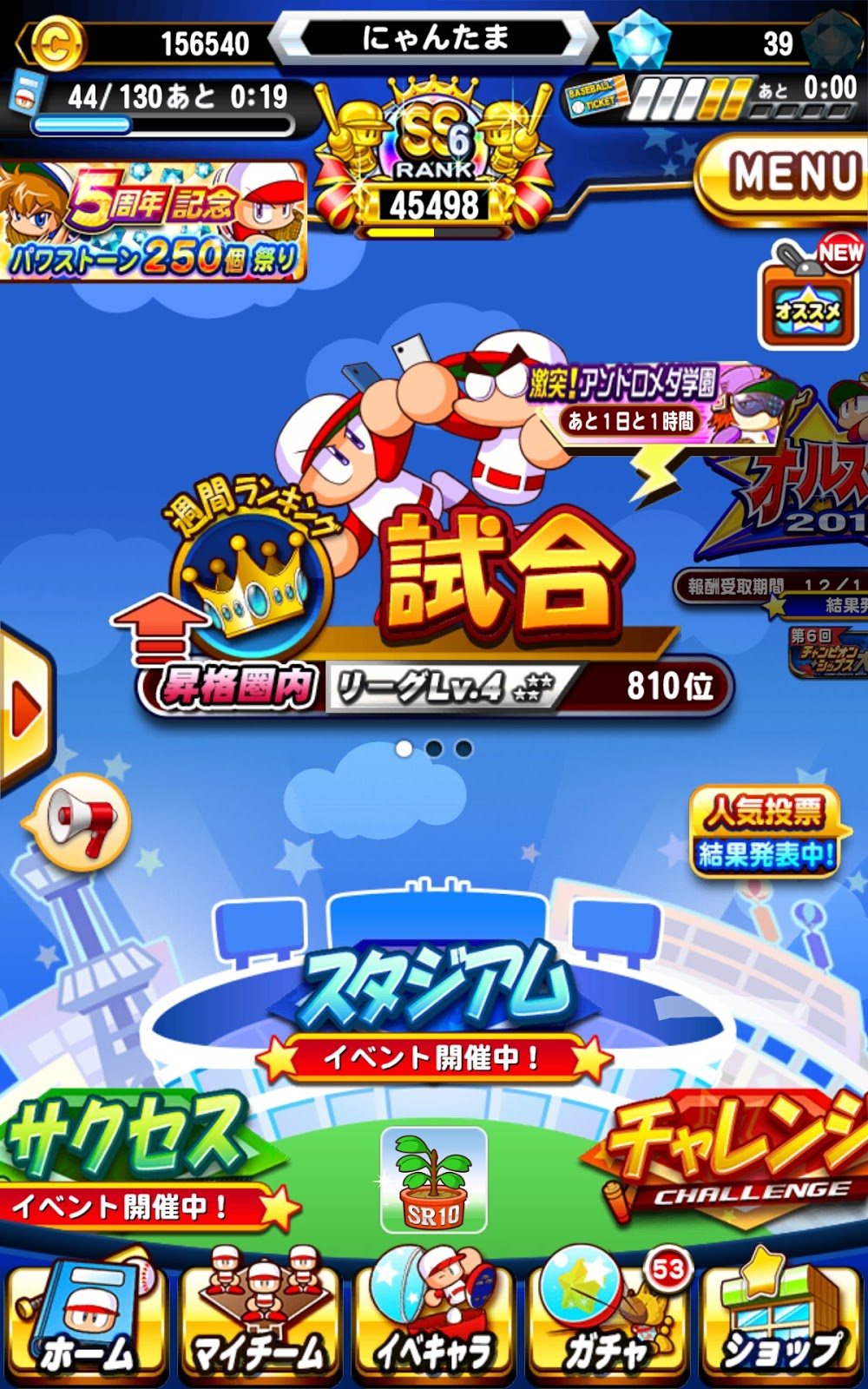Viewport: 868px width, 1389px height.
Task: Open the megaphone announcements icon
Action: coord(82,820)
